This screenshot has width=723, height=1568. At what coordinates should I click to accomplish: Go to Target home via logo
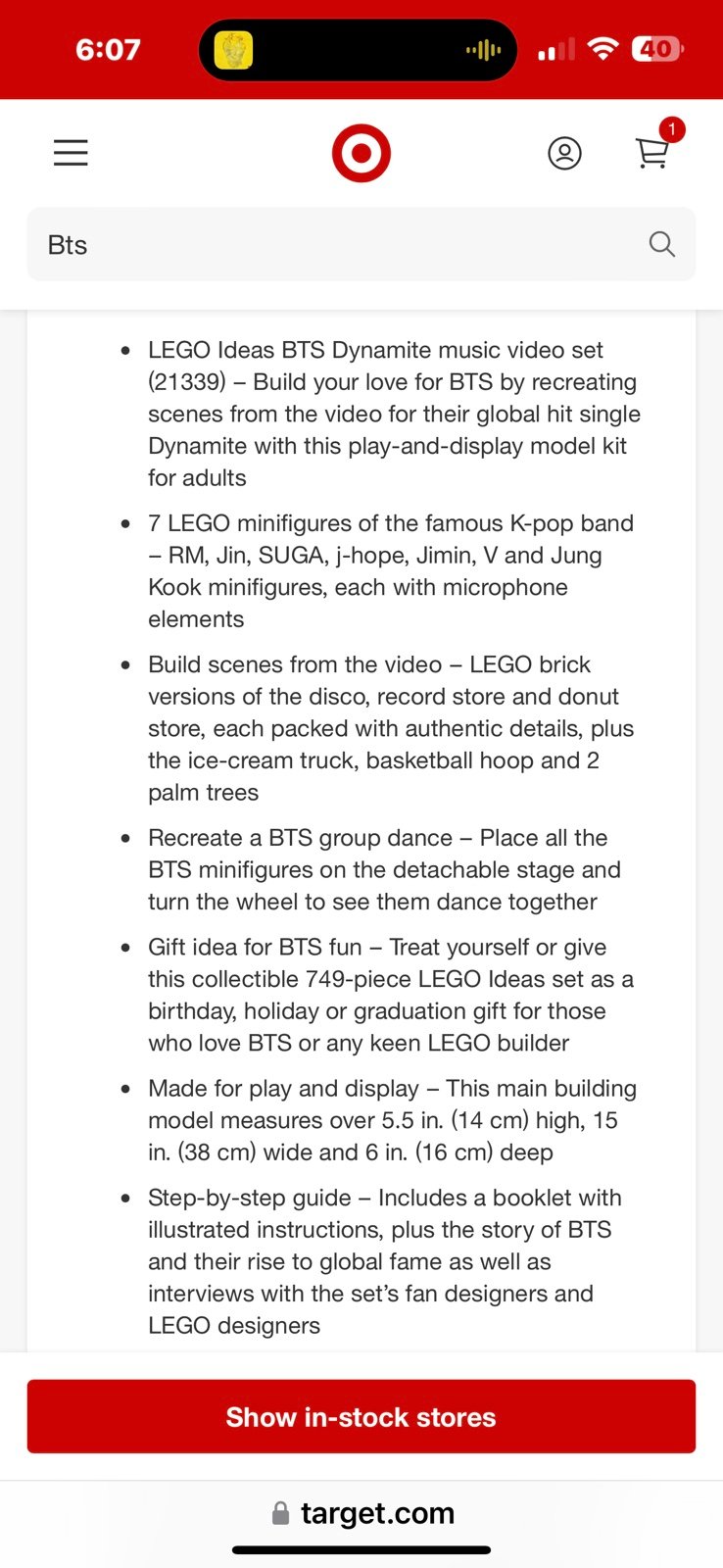[x=361, y=154]
